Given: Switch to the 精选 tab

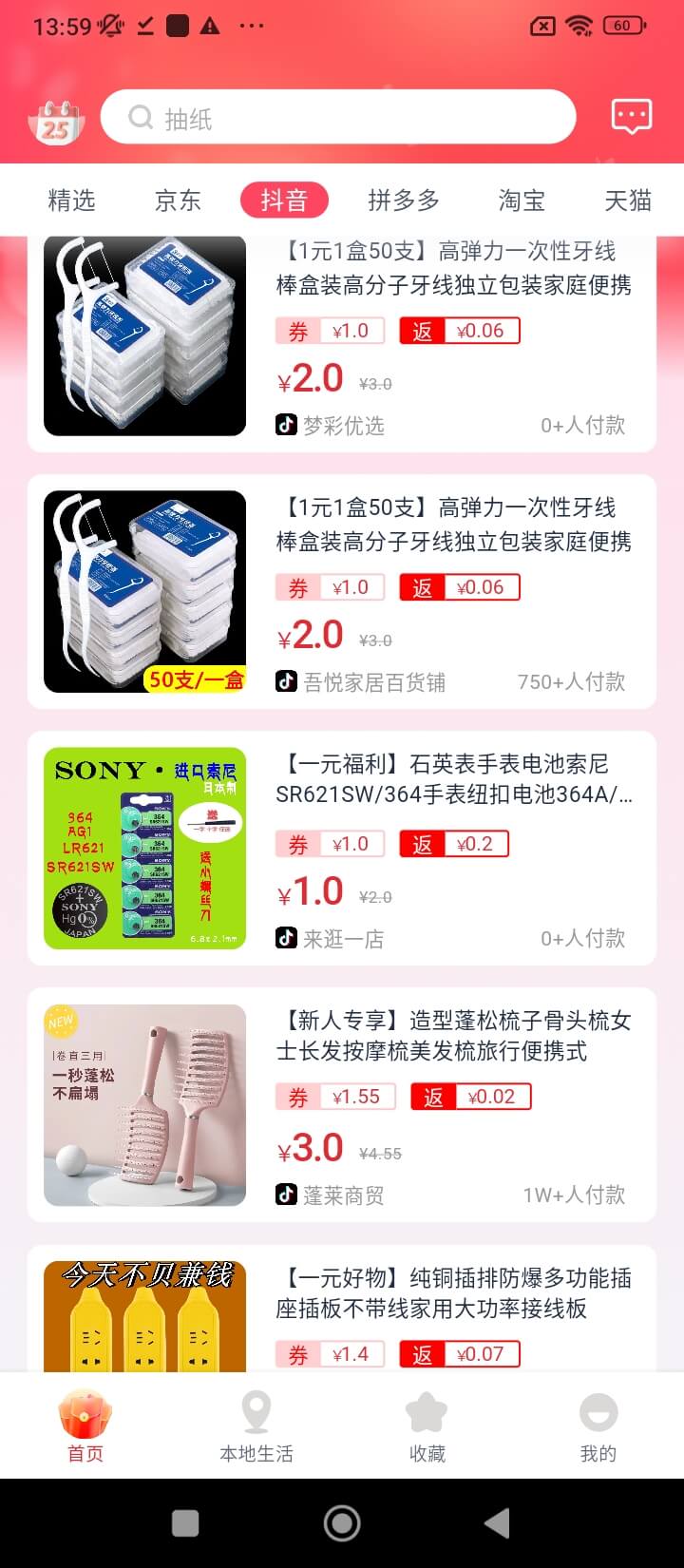Looking at the screenshot, I should (x=71, y=201).
